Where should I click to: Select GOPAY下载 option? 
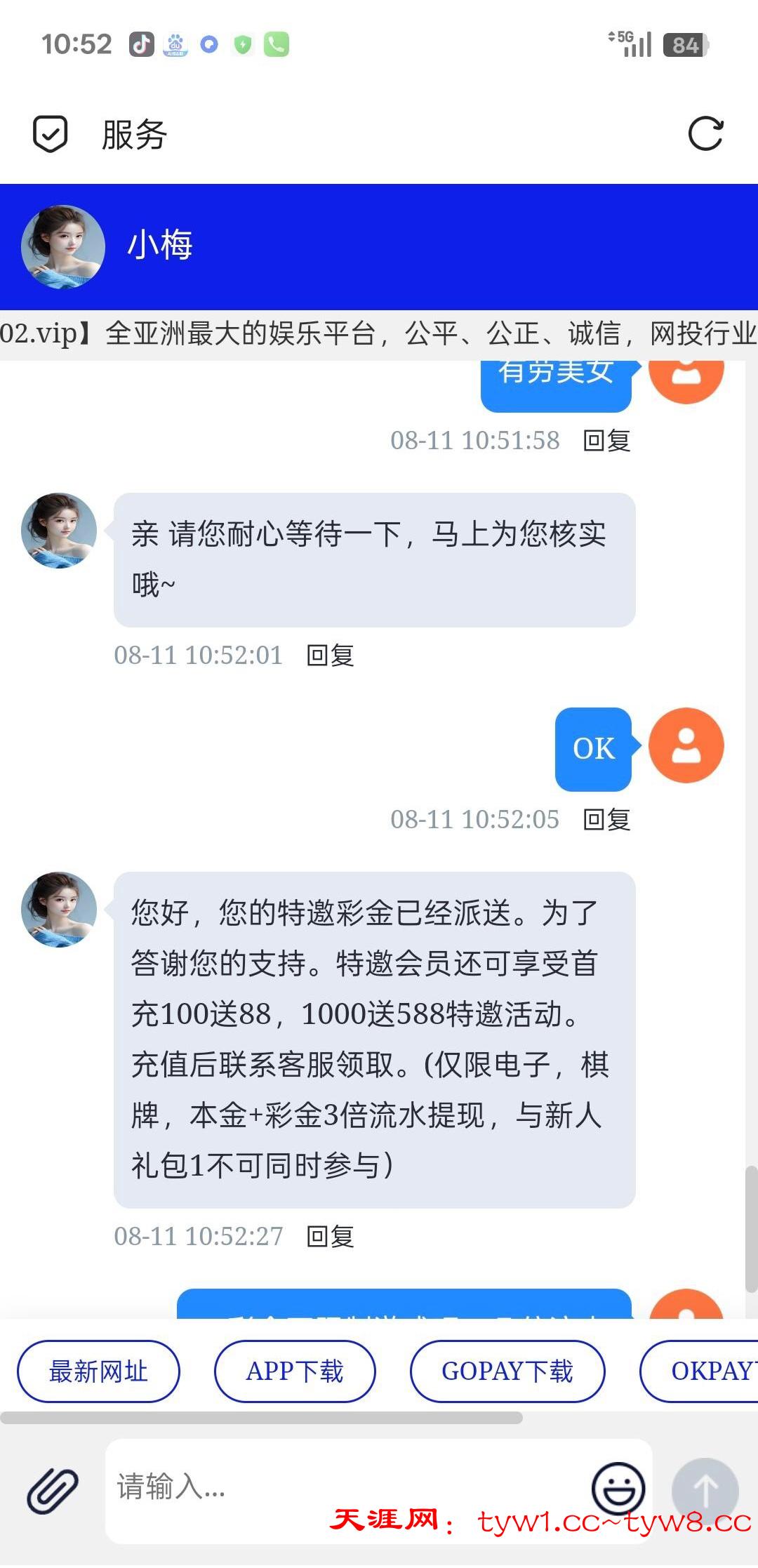(507, 1371)
